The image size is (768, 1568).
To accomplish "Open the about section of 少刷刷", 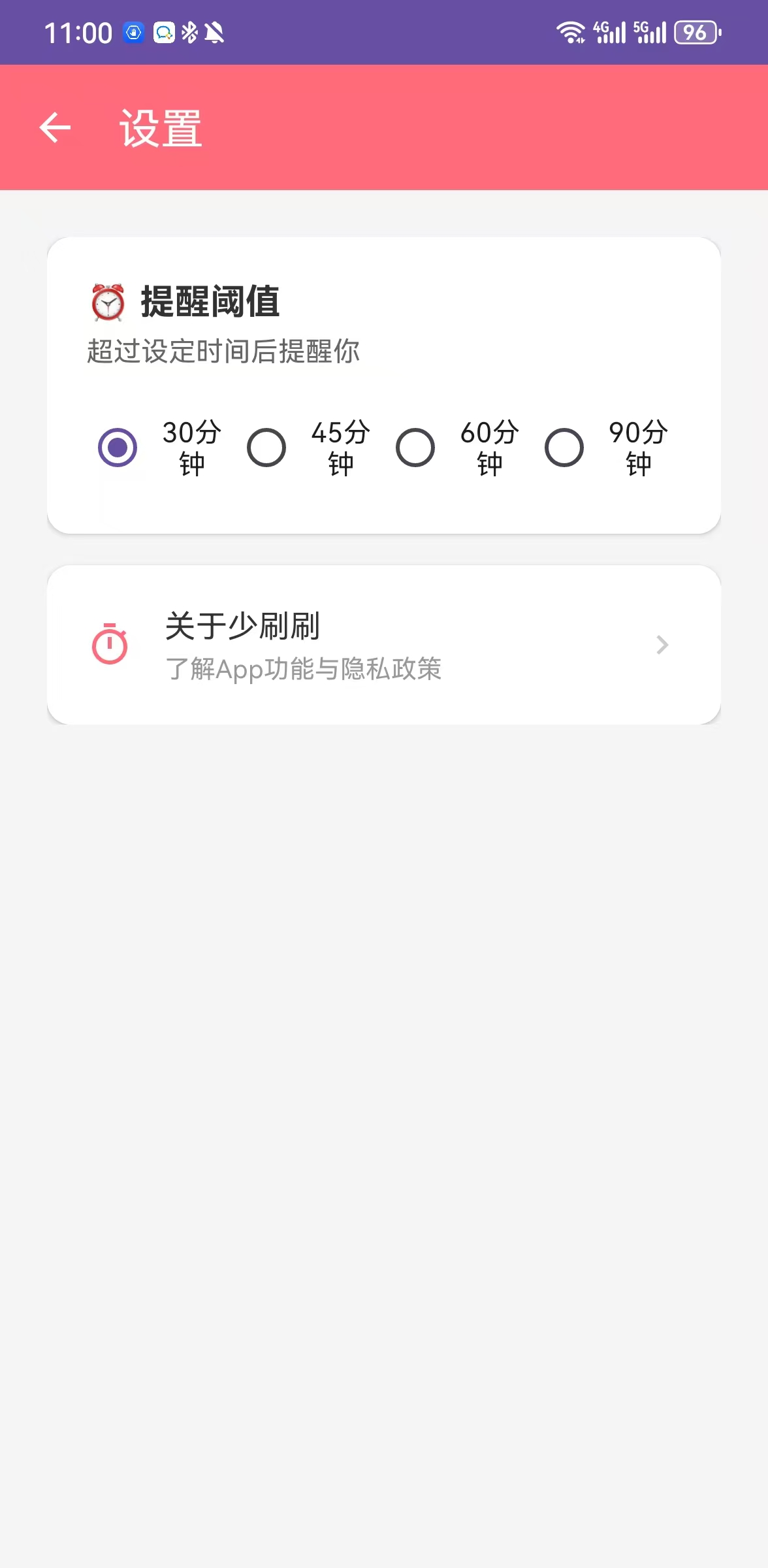I will [x=243, y=627].
